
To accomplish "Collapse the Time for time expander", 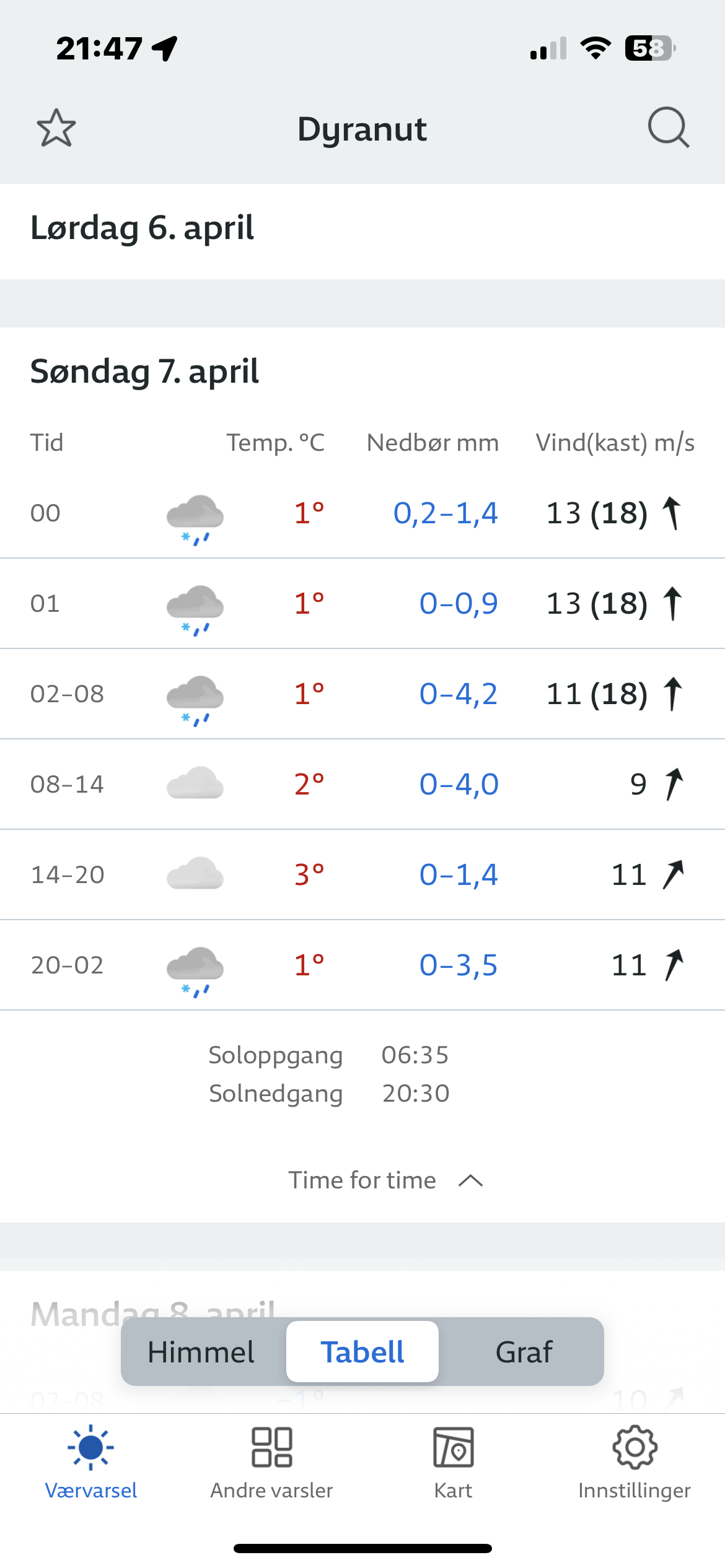I will pos(385,1180).
